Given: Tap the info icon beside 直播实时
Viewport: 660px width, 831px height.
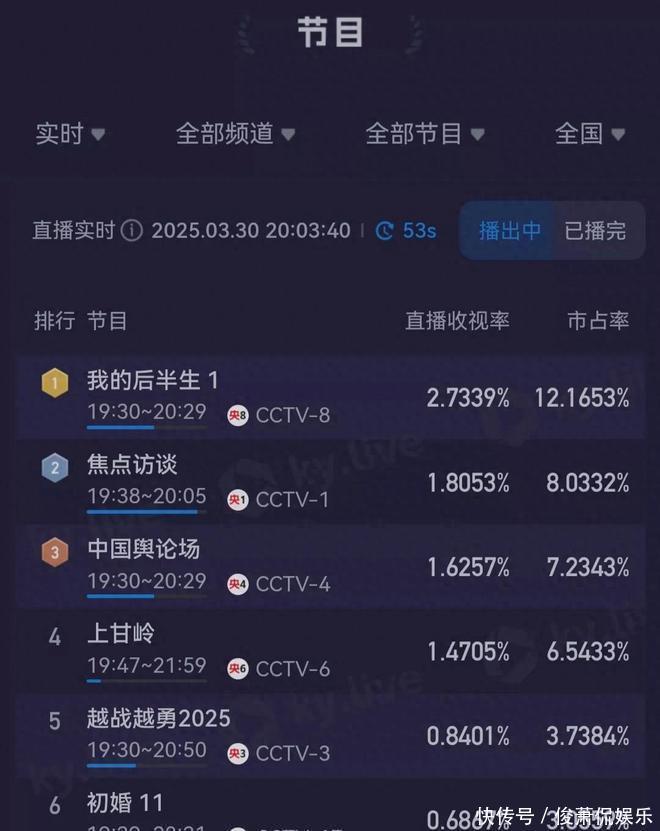Looking at the screenshot, I should click(x=132, y=231).
